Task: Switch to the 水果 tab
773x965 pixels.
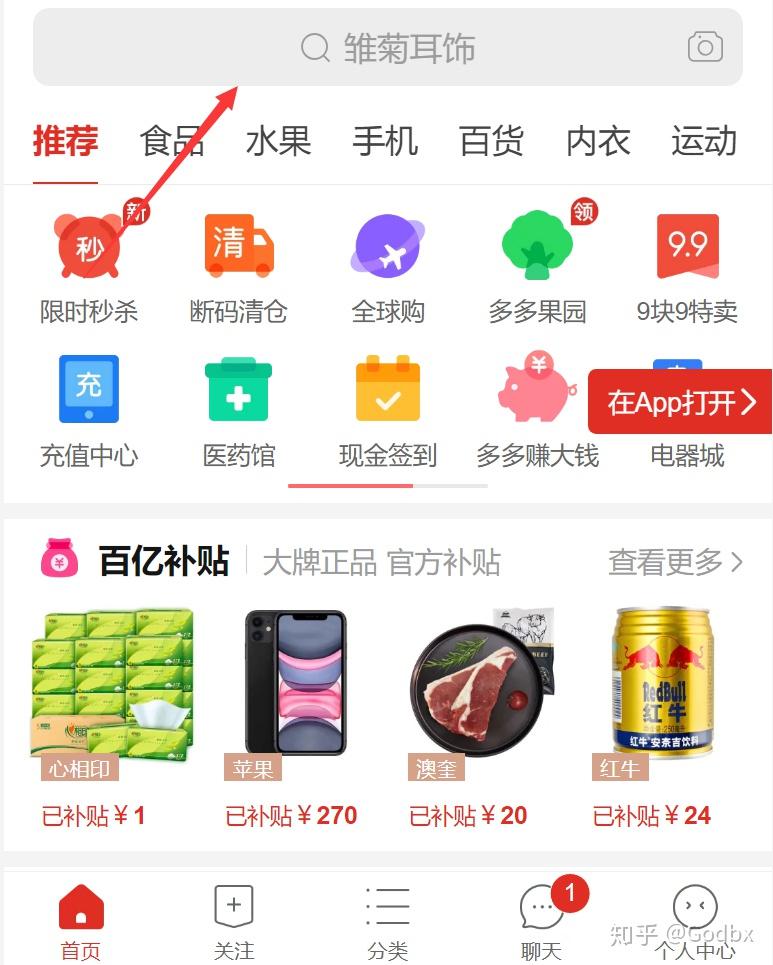Action: click(x=278, y=141)
